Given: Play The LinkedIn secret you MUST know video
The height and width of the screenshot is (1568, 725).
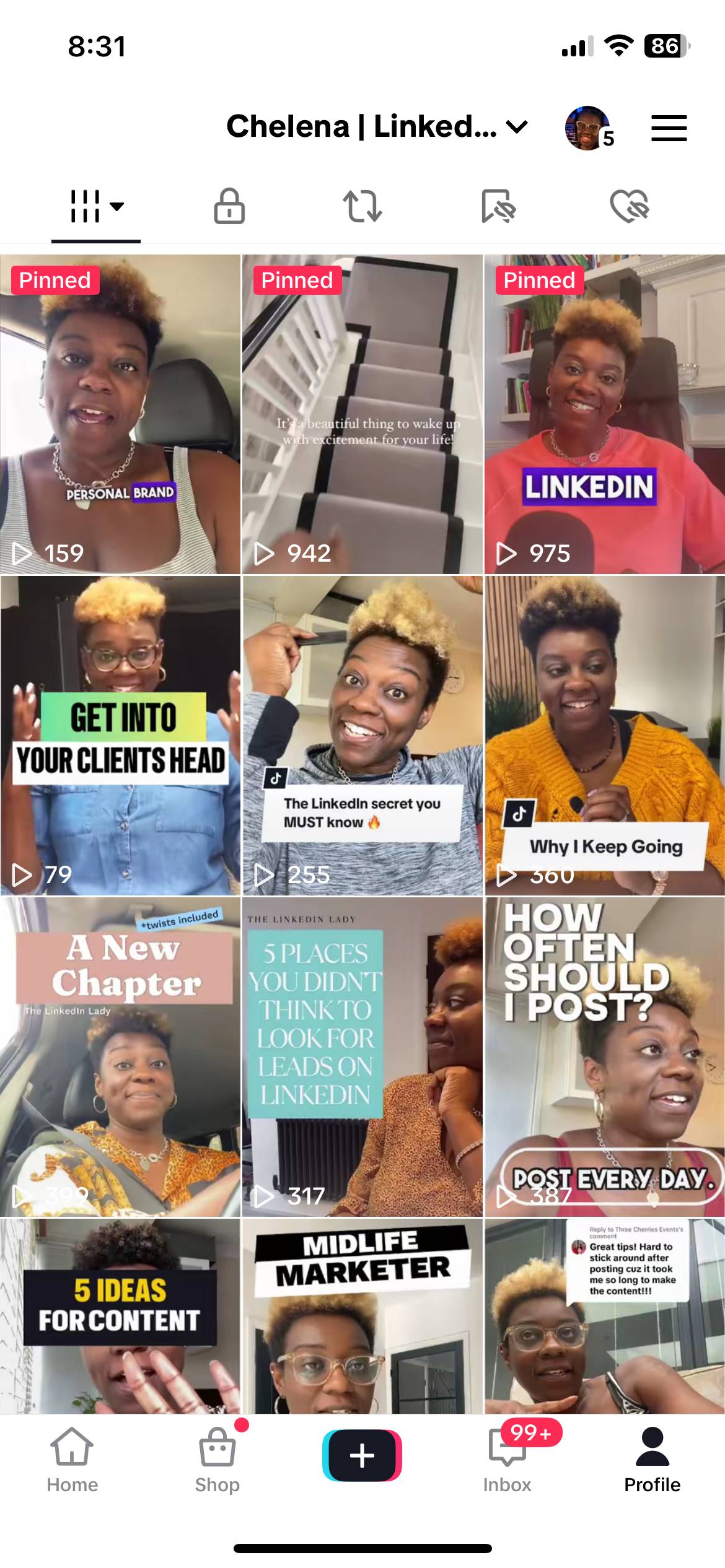Looking at the screenshot, I should pos(362,736).
